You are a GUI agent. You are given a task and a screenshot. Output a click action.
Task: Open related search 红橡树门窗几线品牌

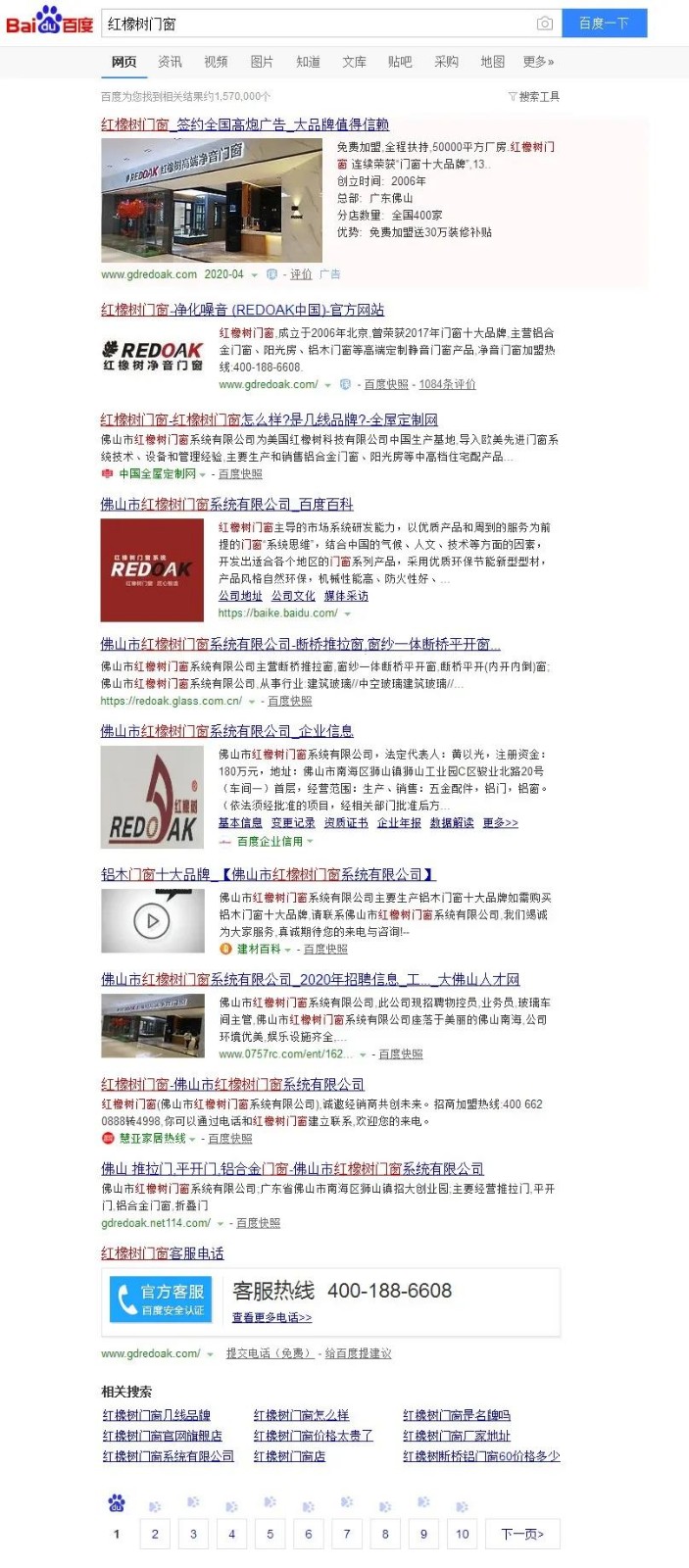pos(157,1415)
